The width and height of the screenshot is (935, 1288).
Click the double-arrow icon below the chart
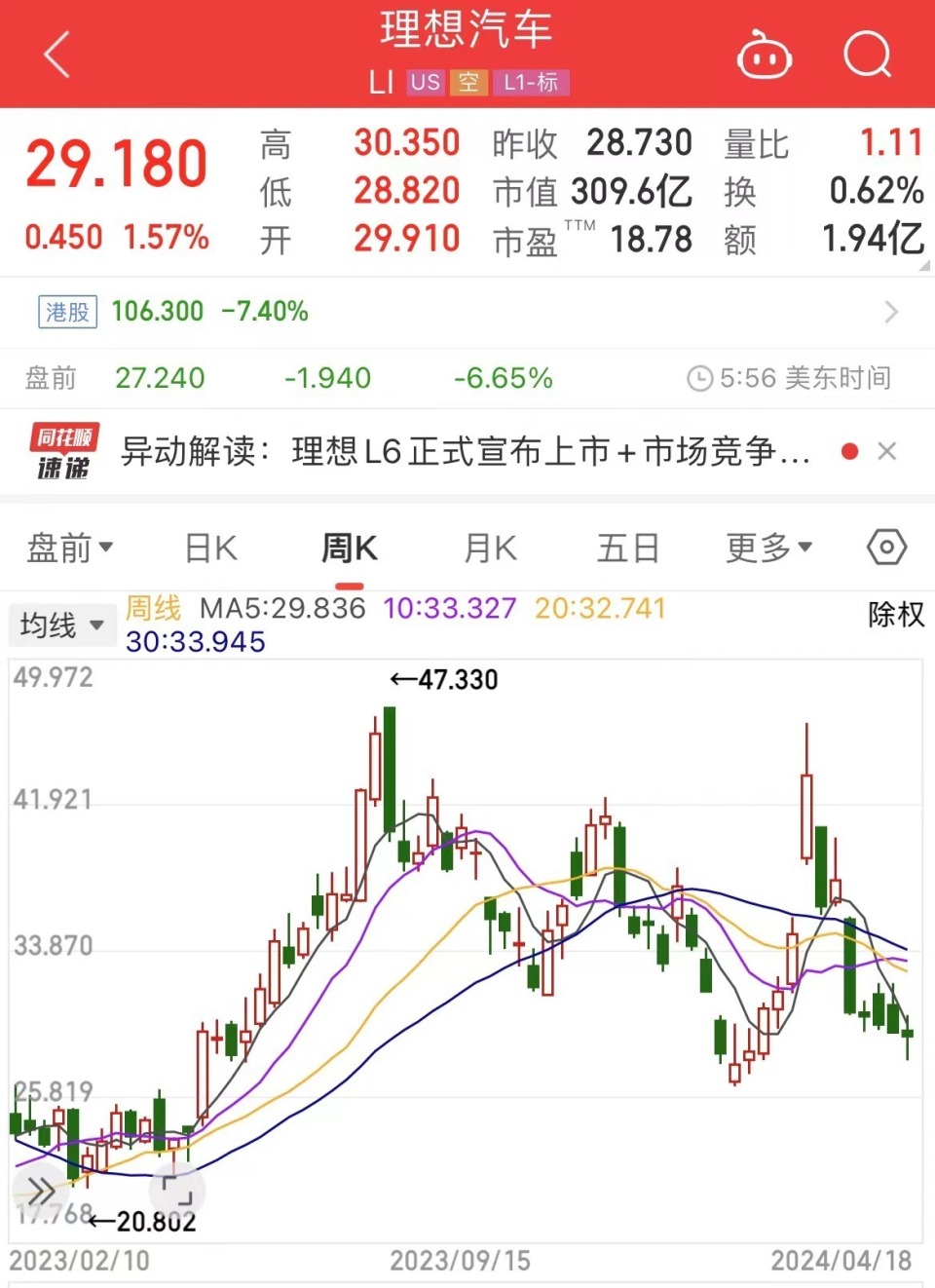point(41,1190)
